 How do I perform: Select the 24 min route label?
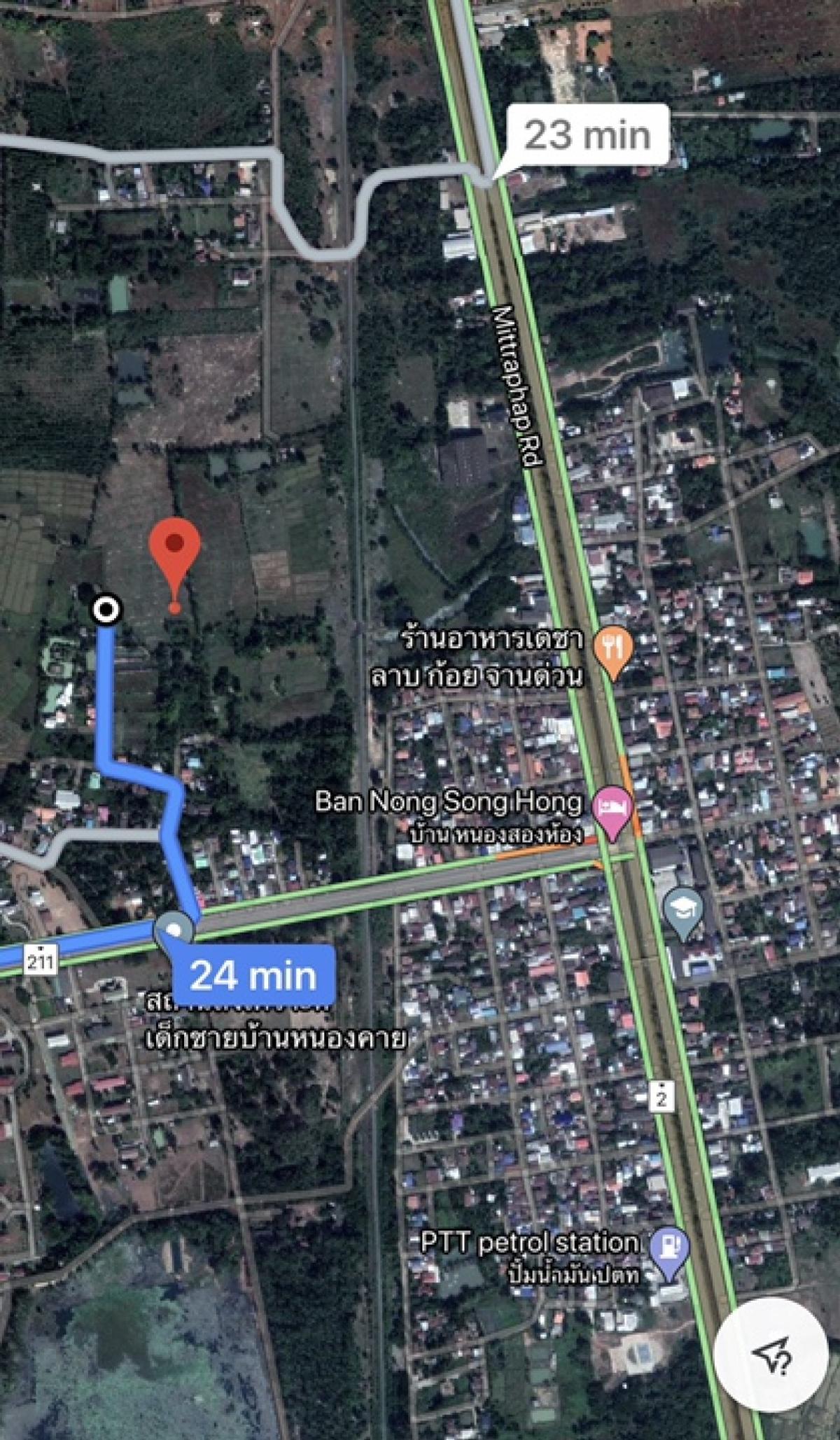click(x=253, y=975)
